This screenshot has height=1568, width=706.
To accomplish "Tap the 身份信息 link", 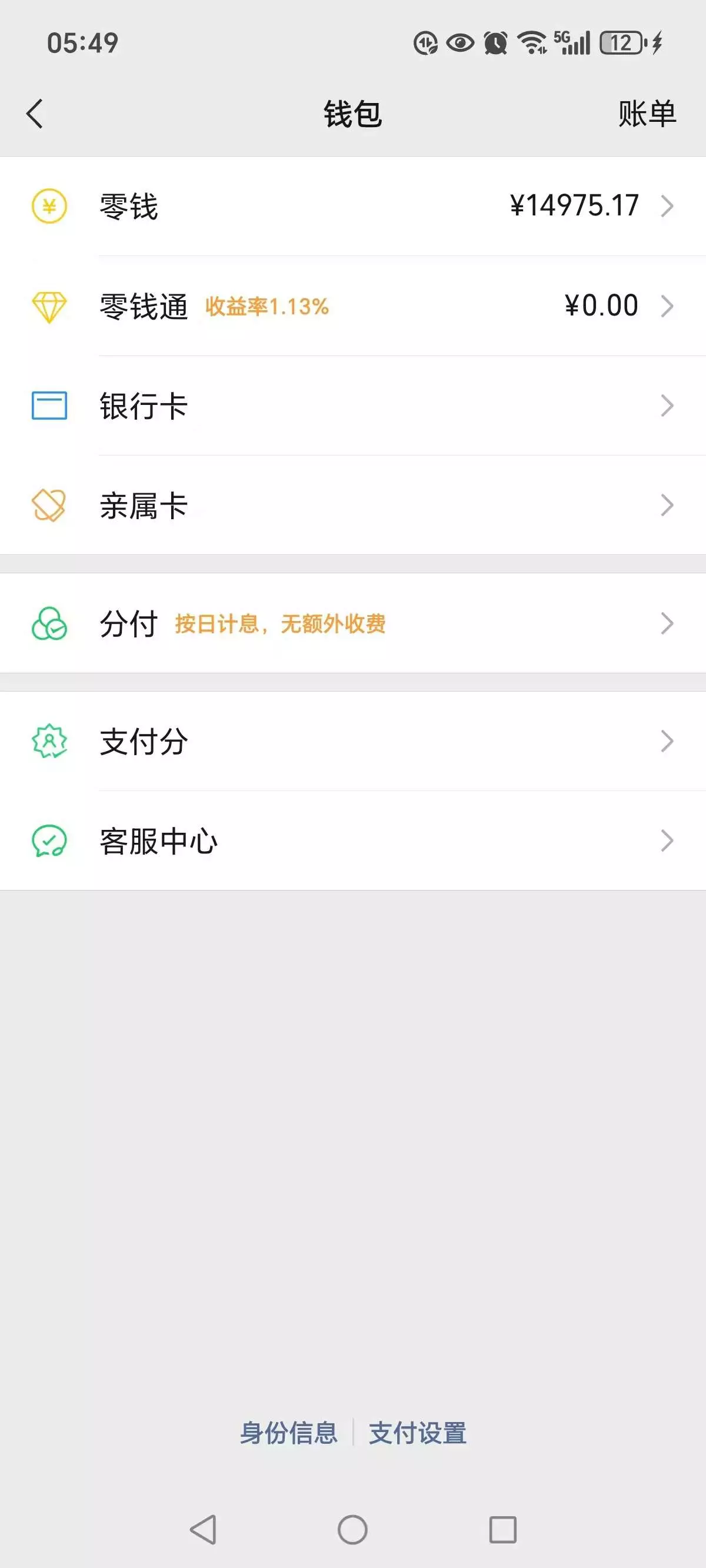I will [288, 1433].
